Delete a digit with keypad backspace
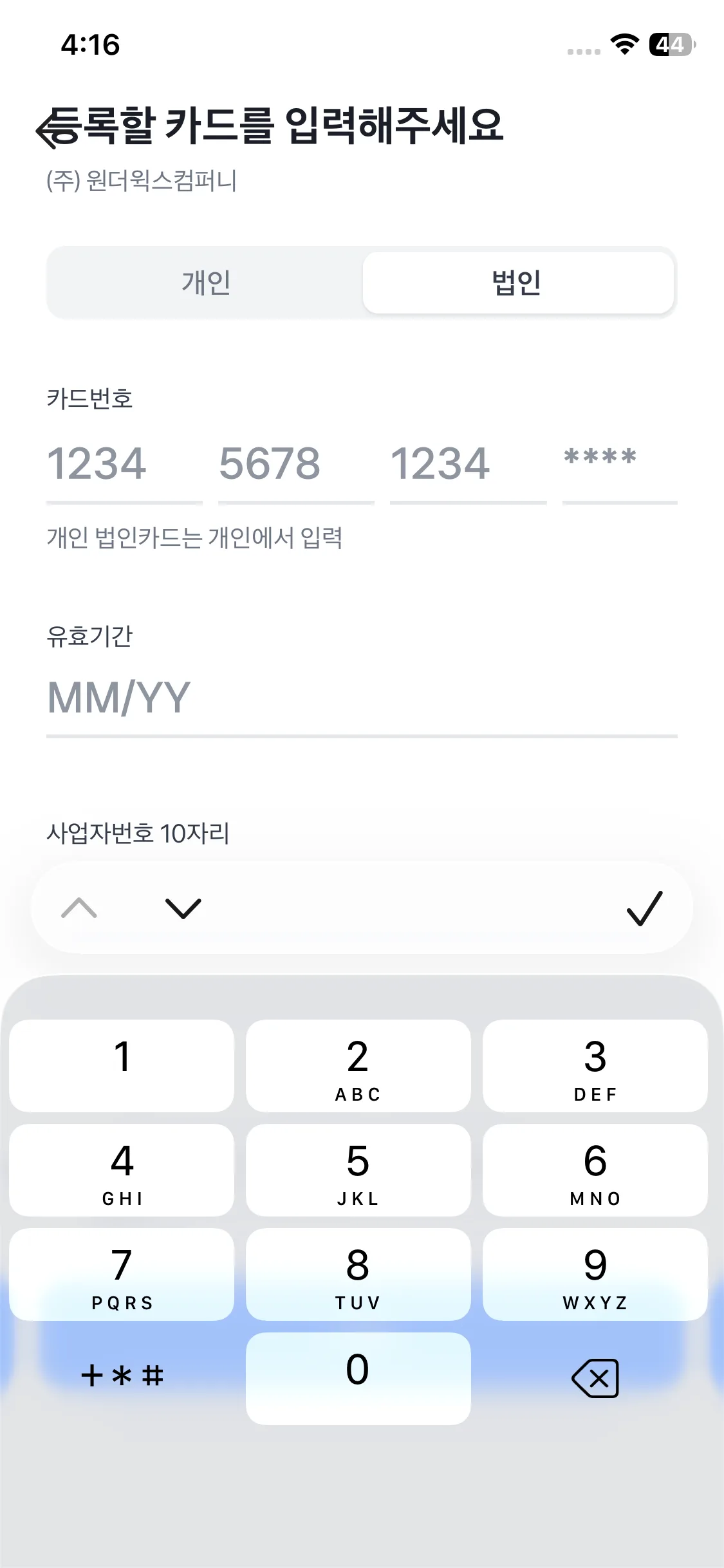The height and width of the screenshot is (1568, 724). click(595, 1378)
